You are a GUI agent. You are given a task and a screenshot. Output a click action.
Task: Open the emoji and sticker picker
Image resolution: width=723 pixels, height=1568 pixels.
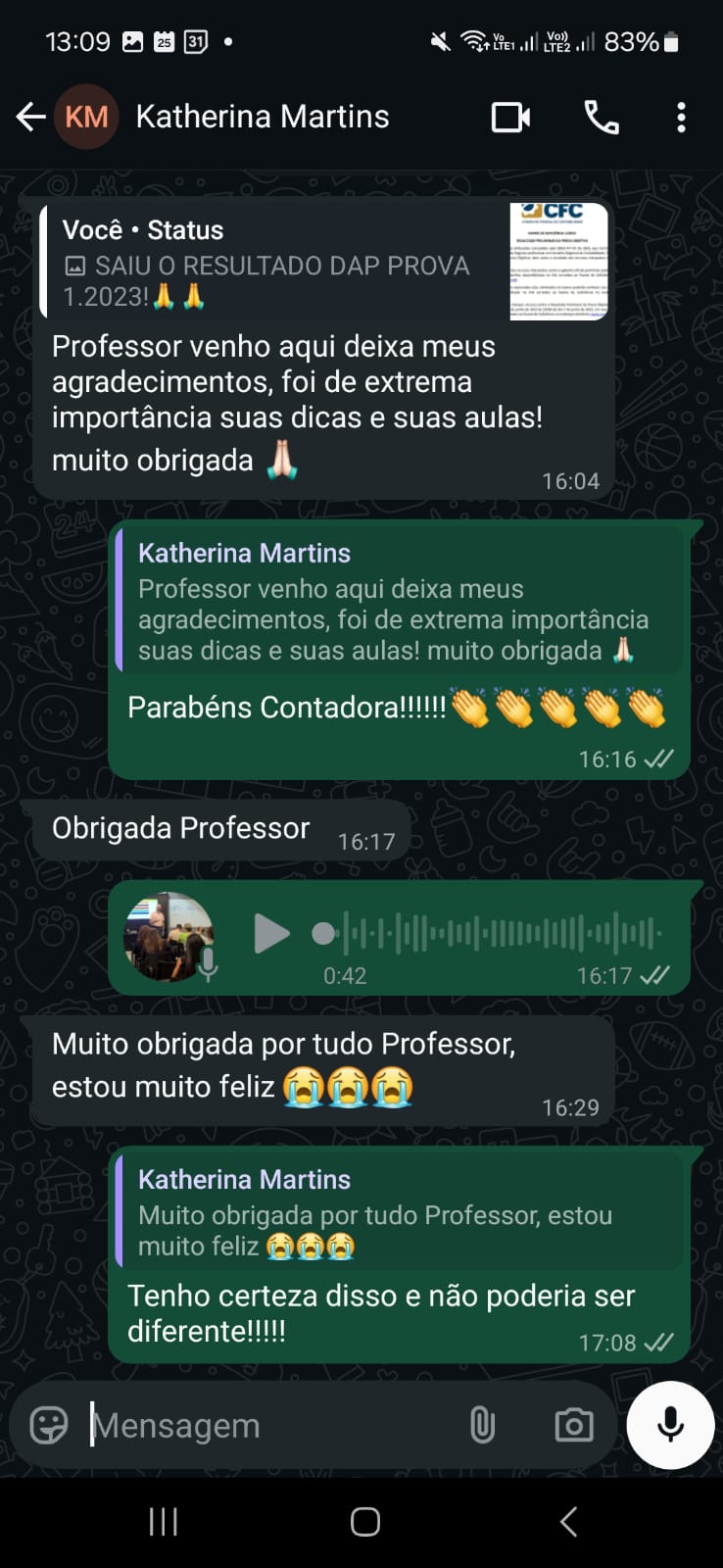point(49,1425)
